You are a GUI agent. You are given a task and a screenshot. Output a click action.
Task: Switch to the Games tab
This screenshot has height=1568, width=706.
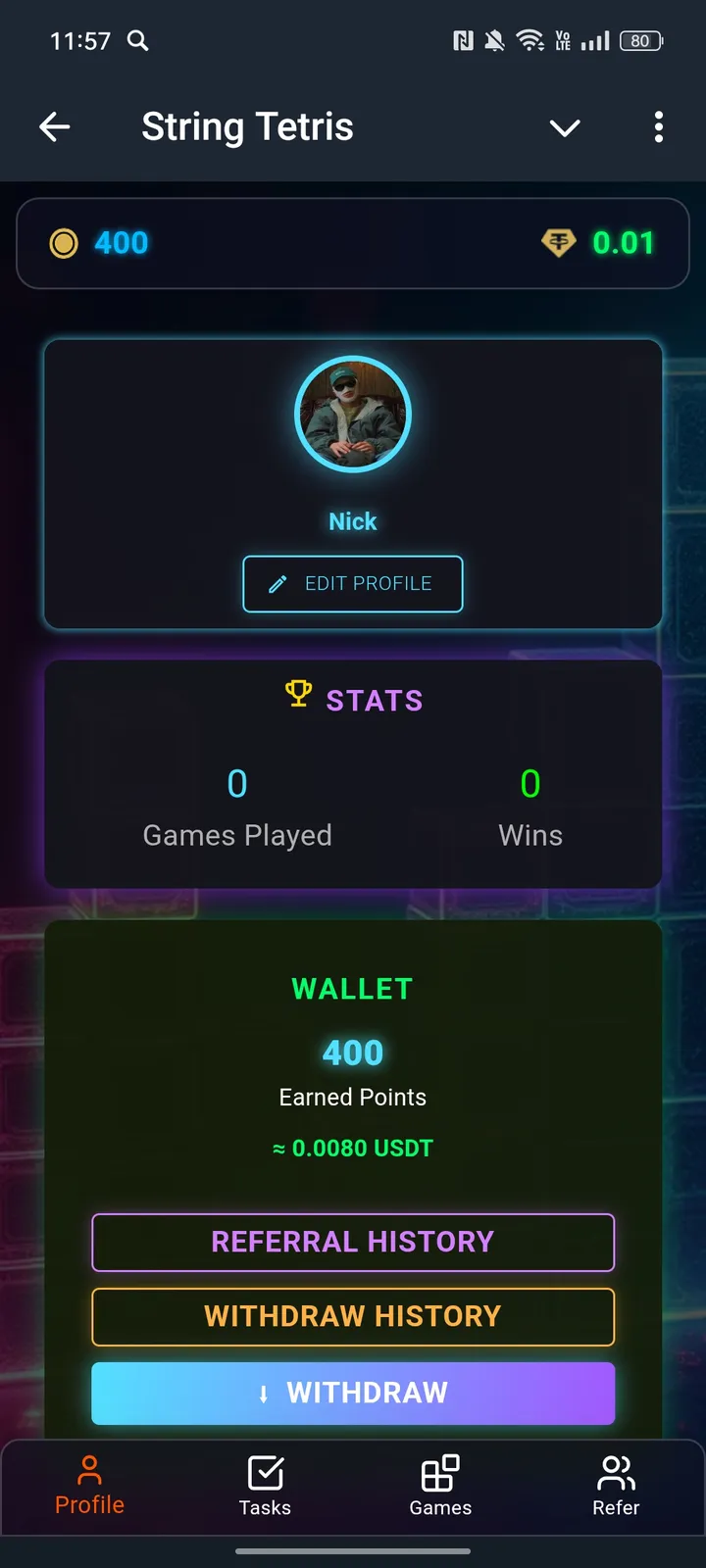tap(440, 1487)
